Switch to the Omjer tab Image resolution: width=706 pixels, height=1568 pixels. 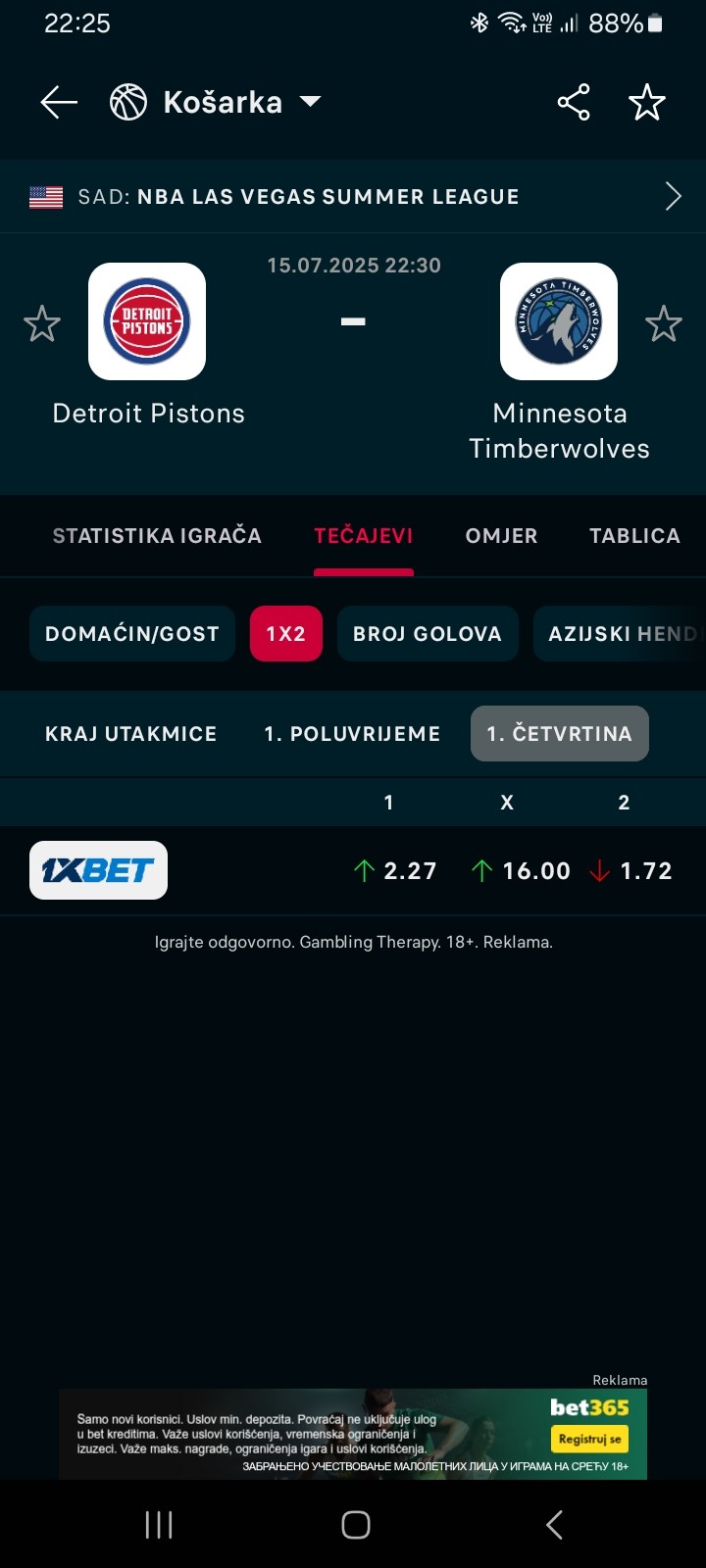[501, 536]
